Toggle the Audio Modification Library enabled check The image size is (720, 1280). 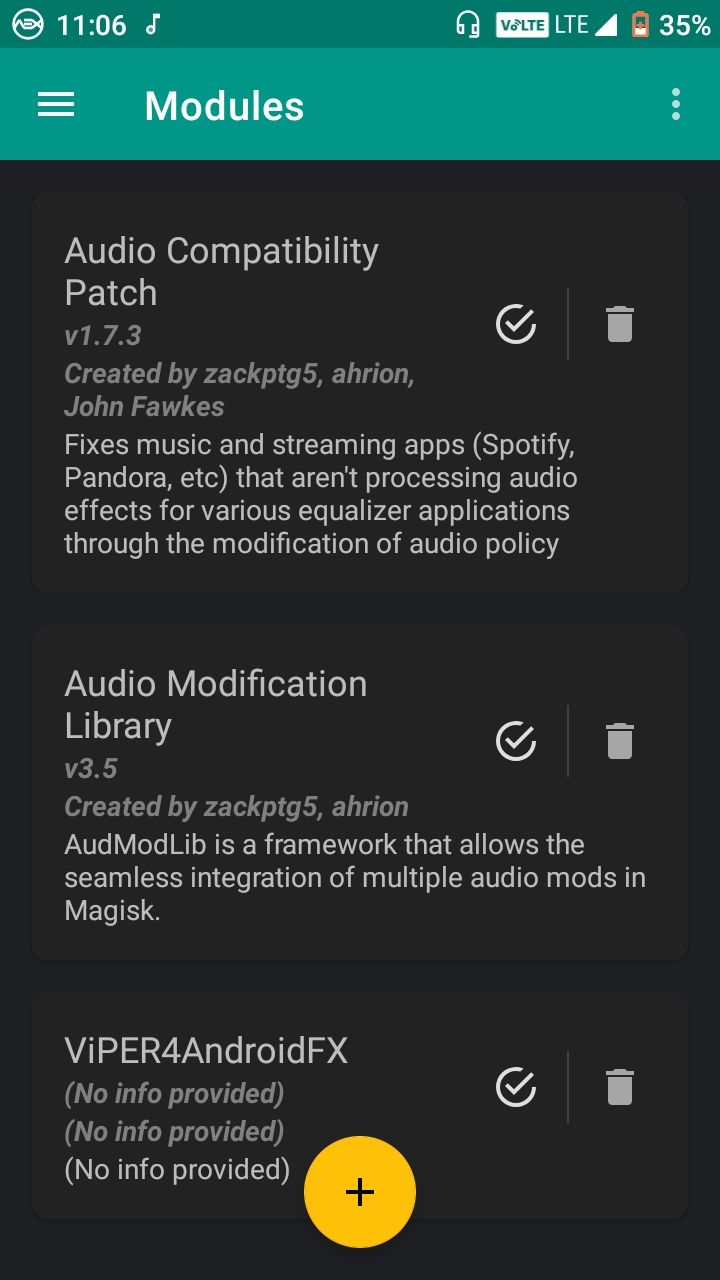[x=516, y=741]
